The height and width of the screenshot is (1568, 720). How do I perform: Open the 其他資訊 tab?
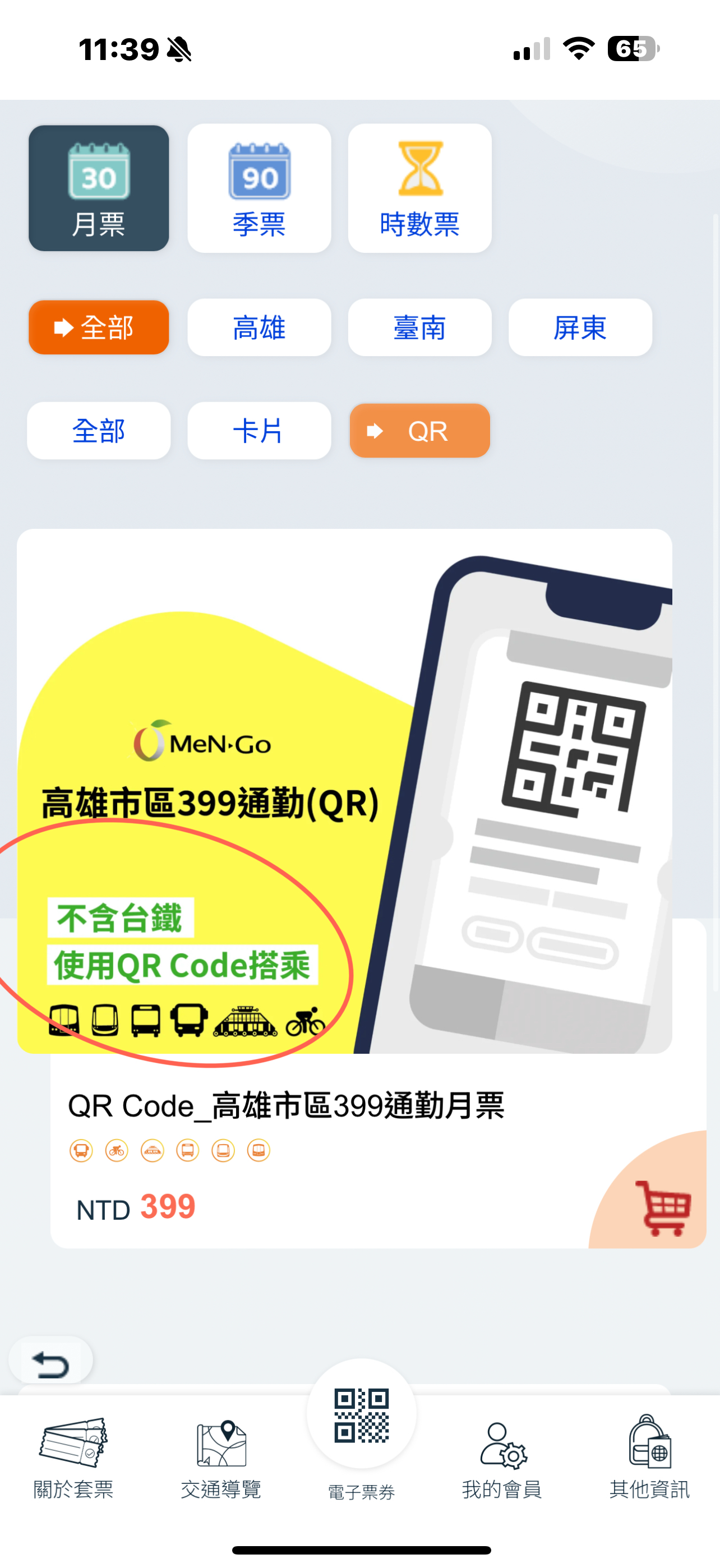649,1457
